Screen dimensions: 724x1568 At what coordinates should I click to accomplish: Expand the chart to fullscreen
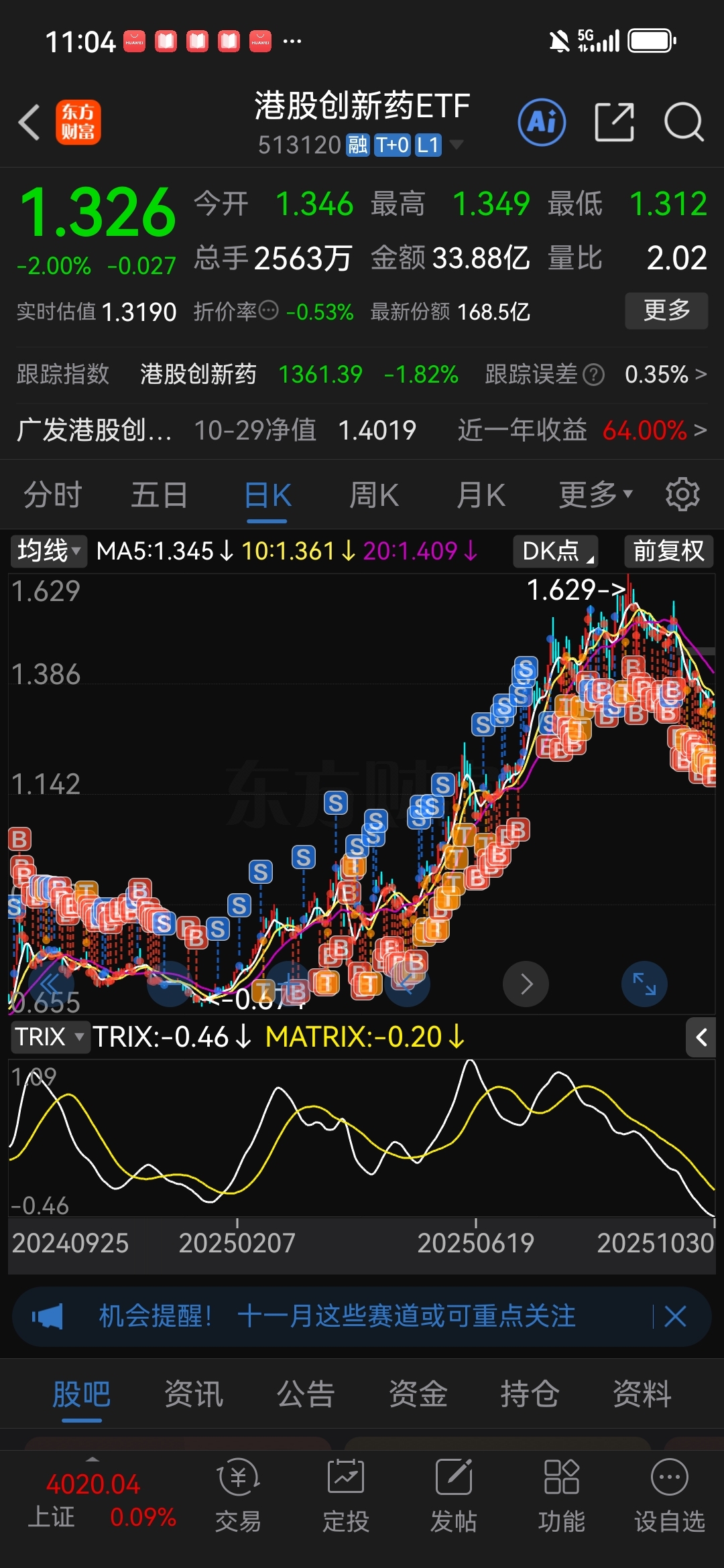pos(644,984)
